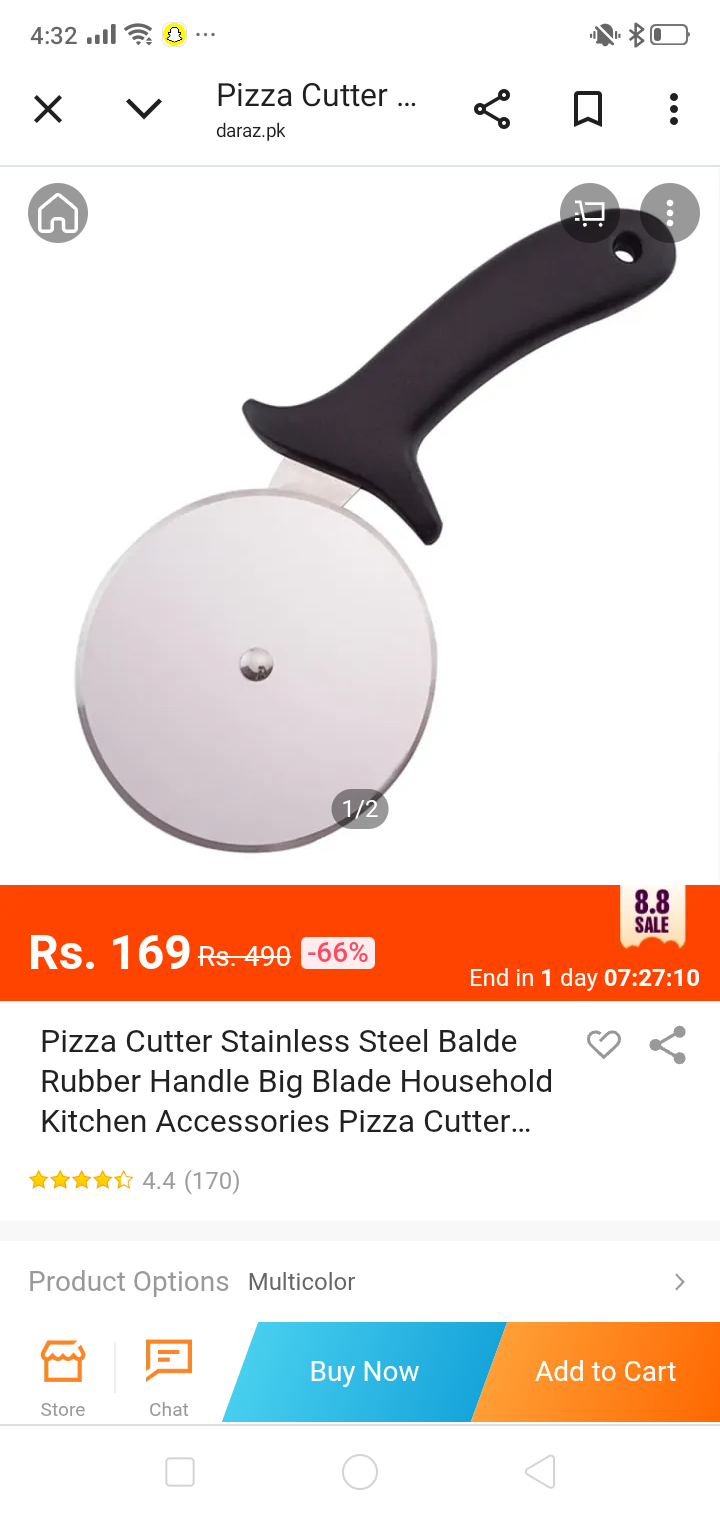
Task: Tap Buy Now
Action: 364,1372
